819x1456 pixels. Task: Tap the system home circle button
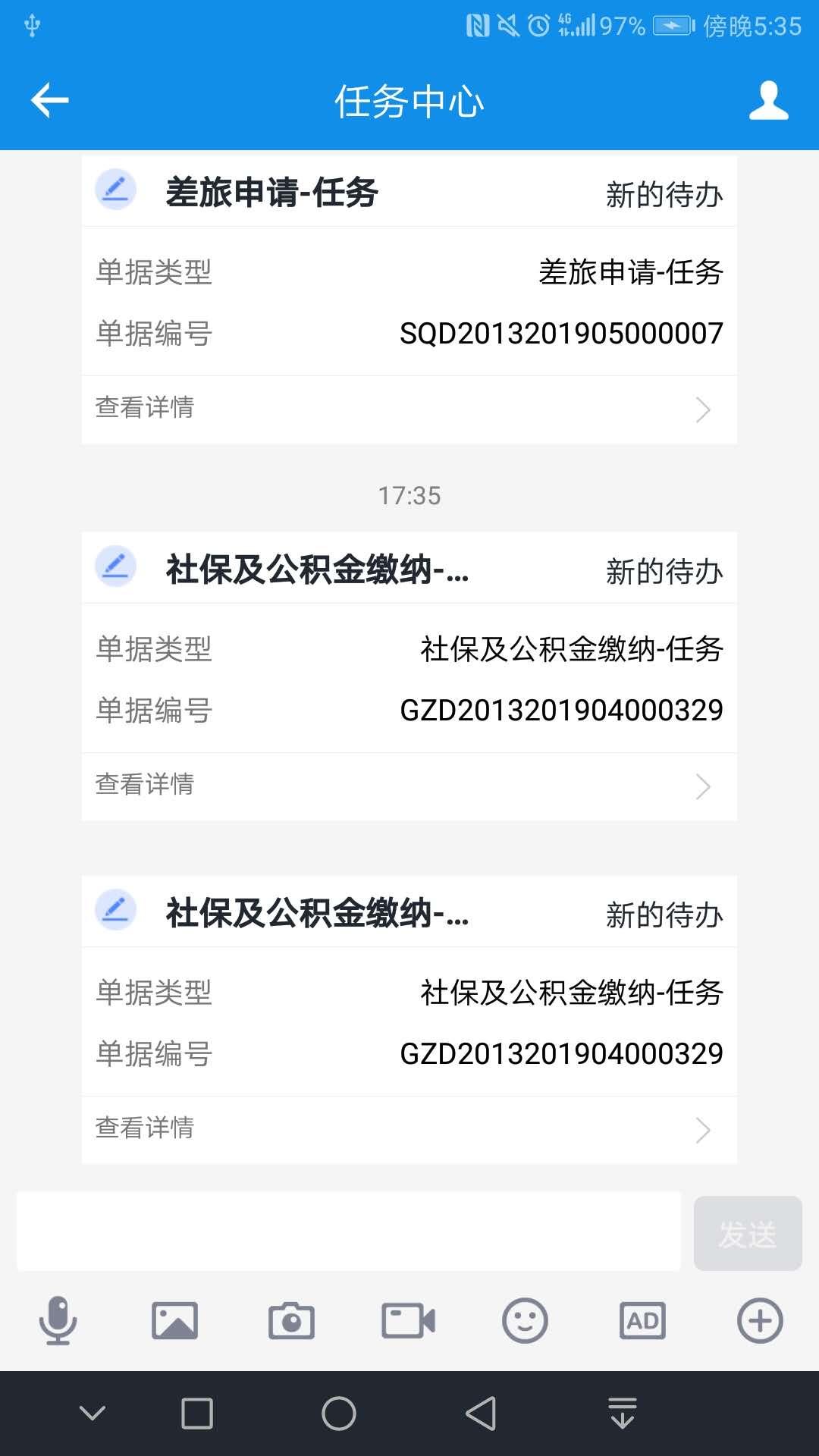click(x=339, y=1414)
